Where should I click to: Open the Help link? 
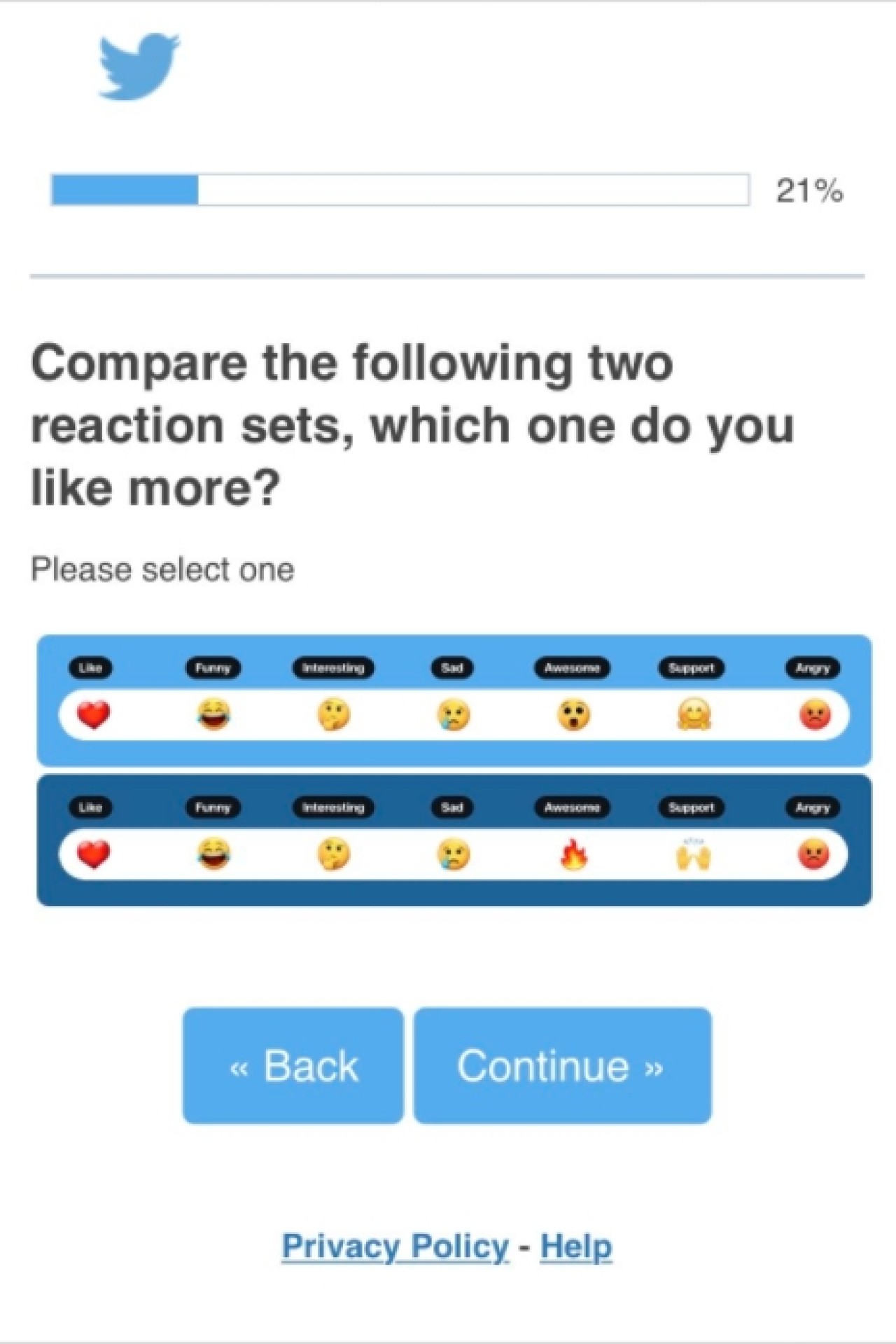(x=576, y=1246)
